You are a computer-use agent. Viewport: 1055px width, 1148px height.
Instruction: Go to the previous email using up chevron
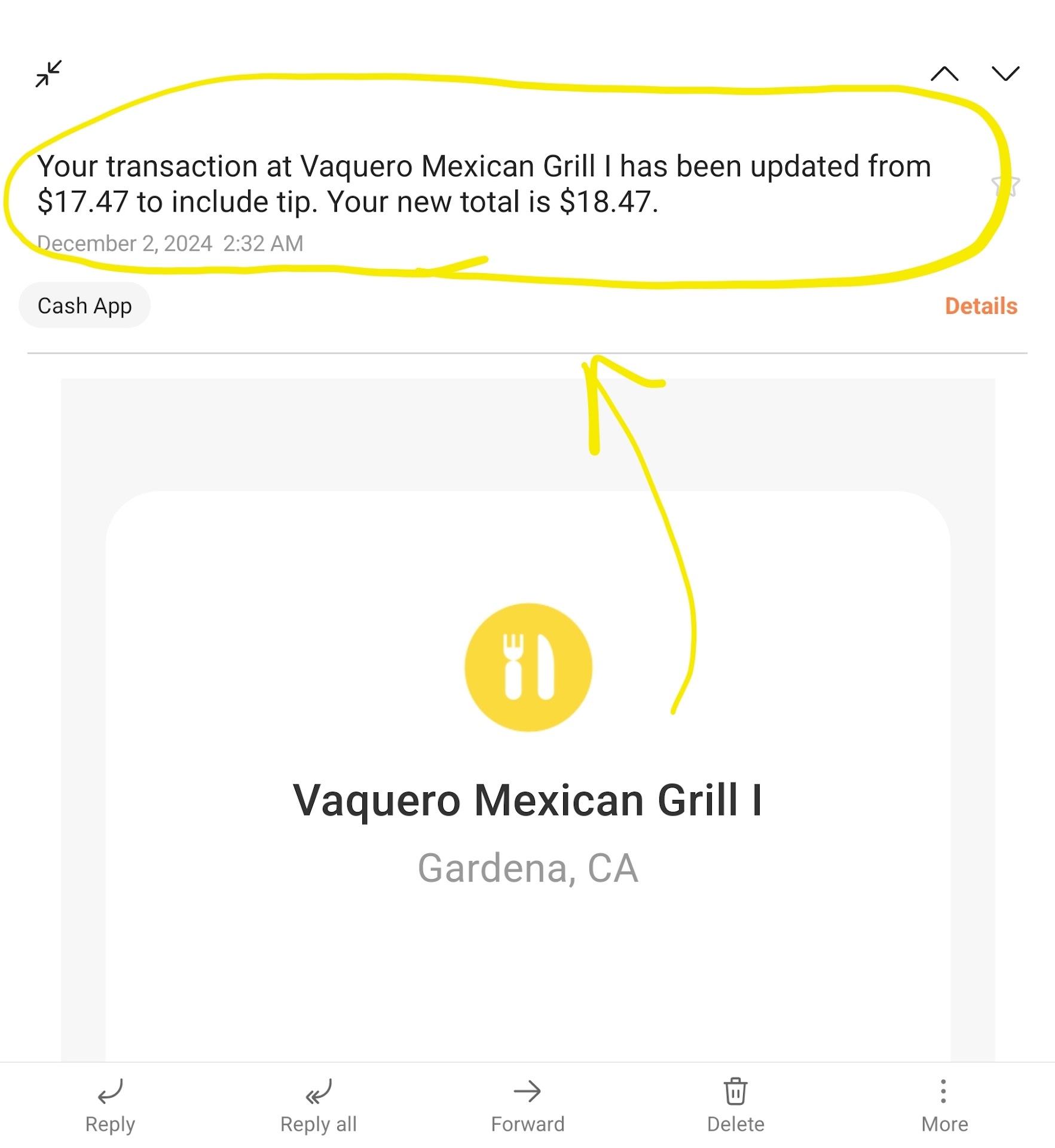[x=944, y=74]
